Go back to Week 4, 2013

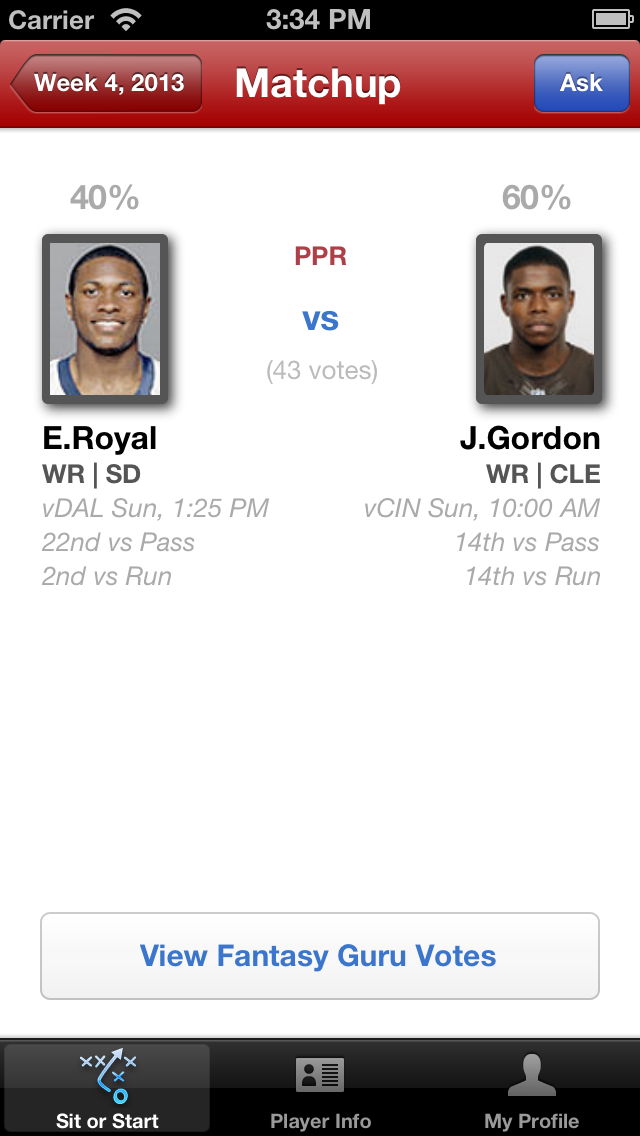click(107, 83)
